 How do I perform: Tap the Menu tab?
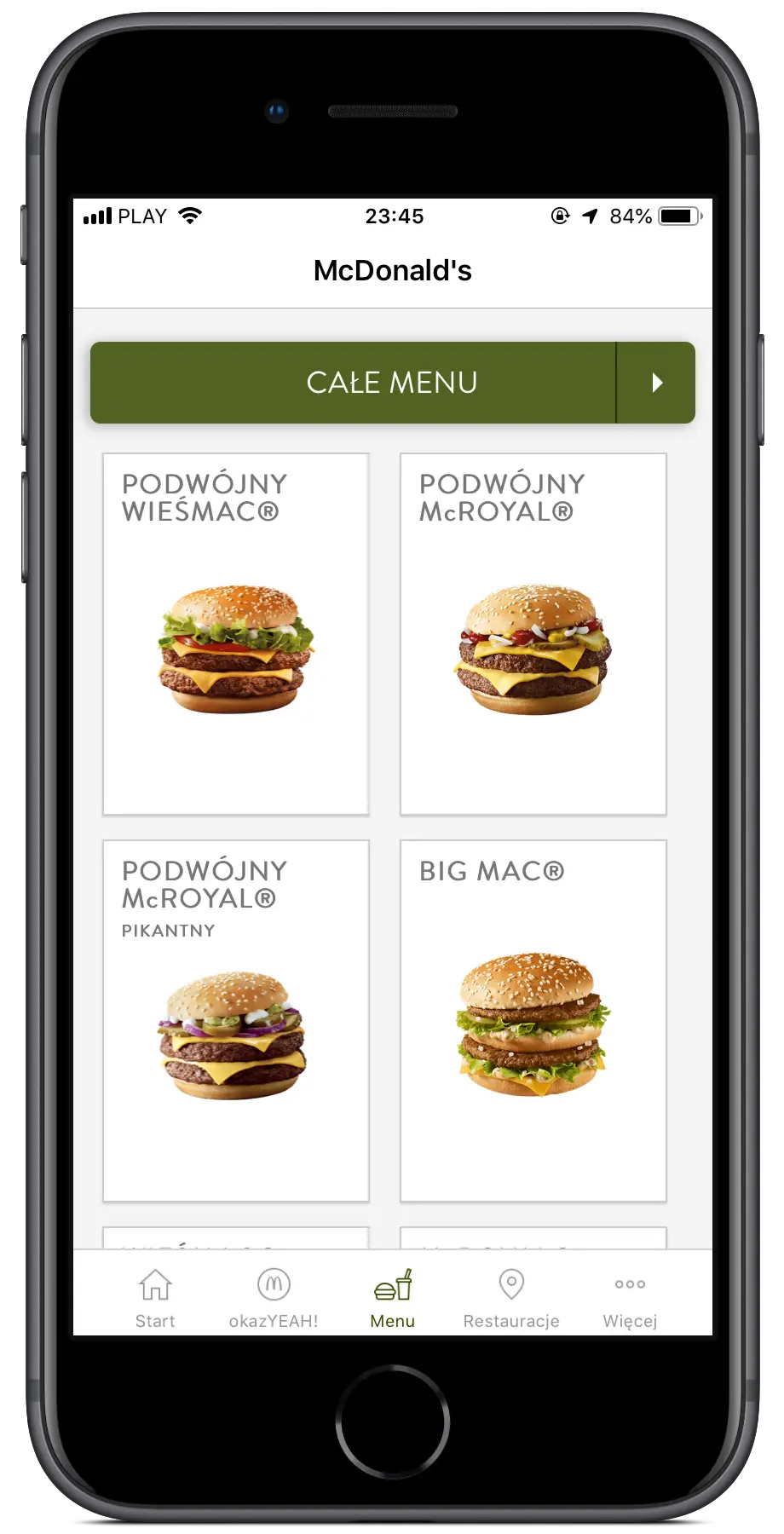[393, 1298]
